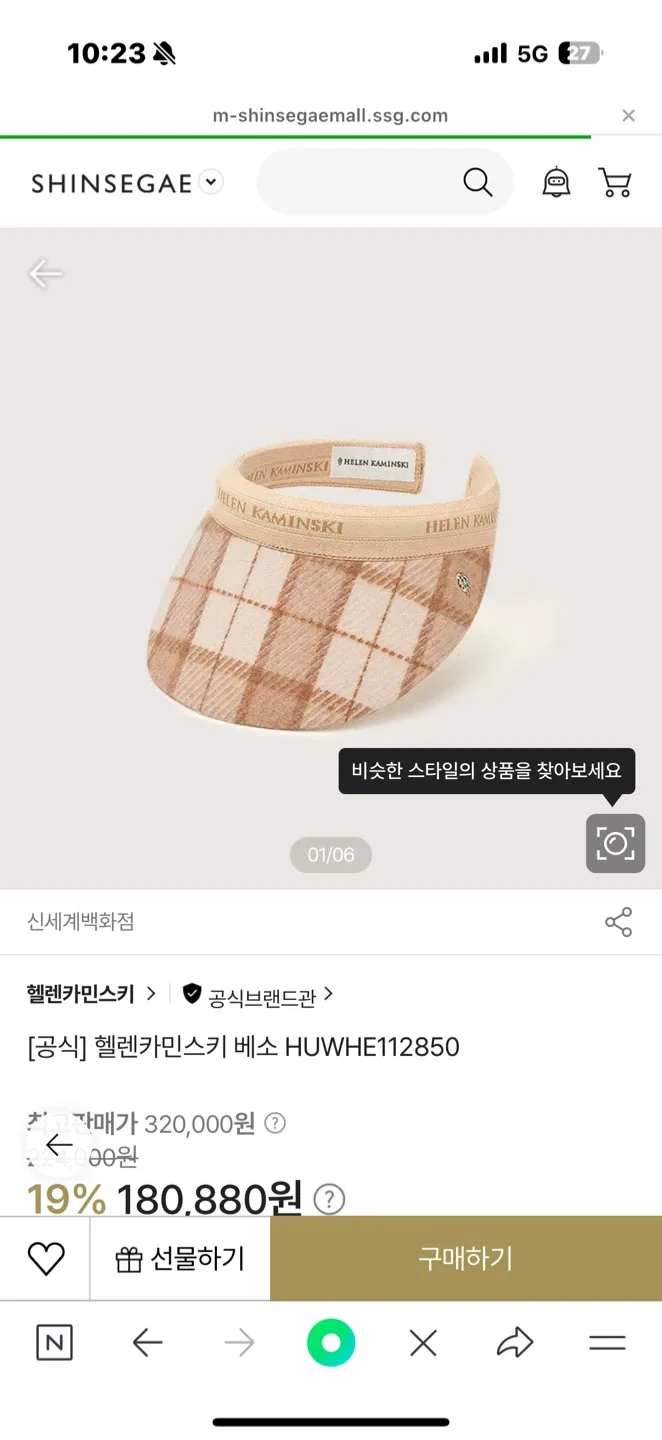Open Naver home N button
662x1440 pixels.
pos(54,1343)
